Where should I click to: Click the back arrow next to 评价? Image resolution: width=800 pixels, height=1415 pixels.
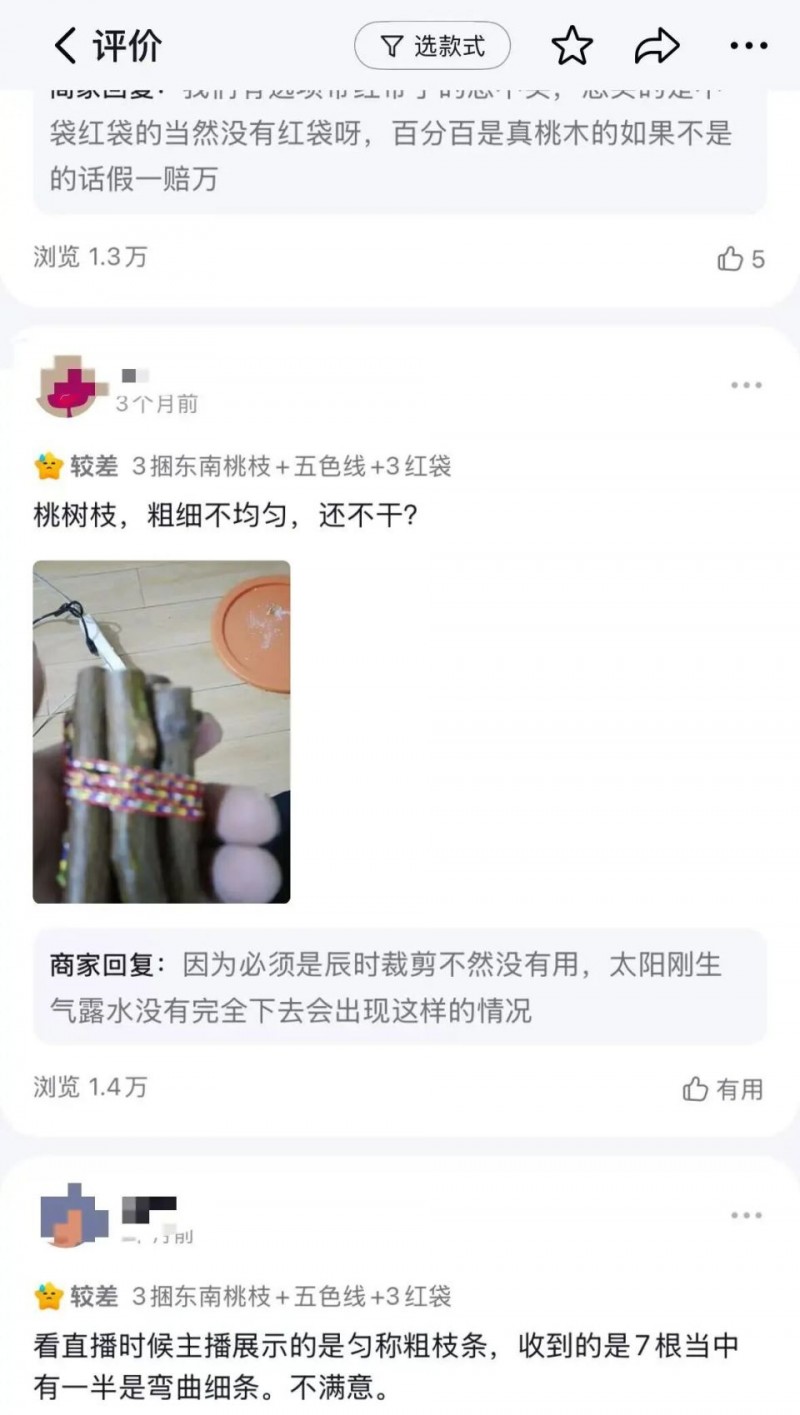(65, 44)
